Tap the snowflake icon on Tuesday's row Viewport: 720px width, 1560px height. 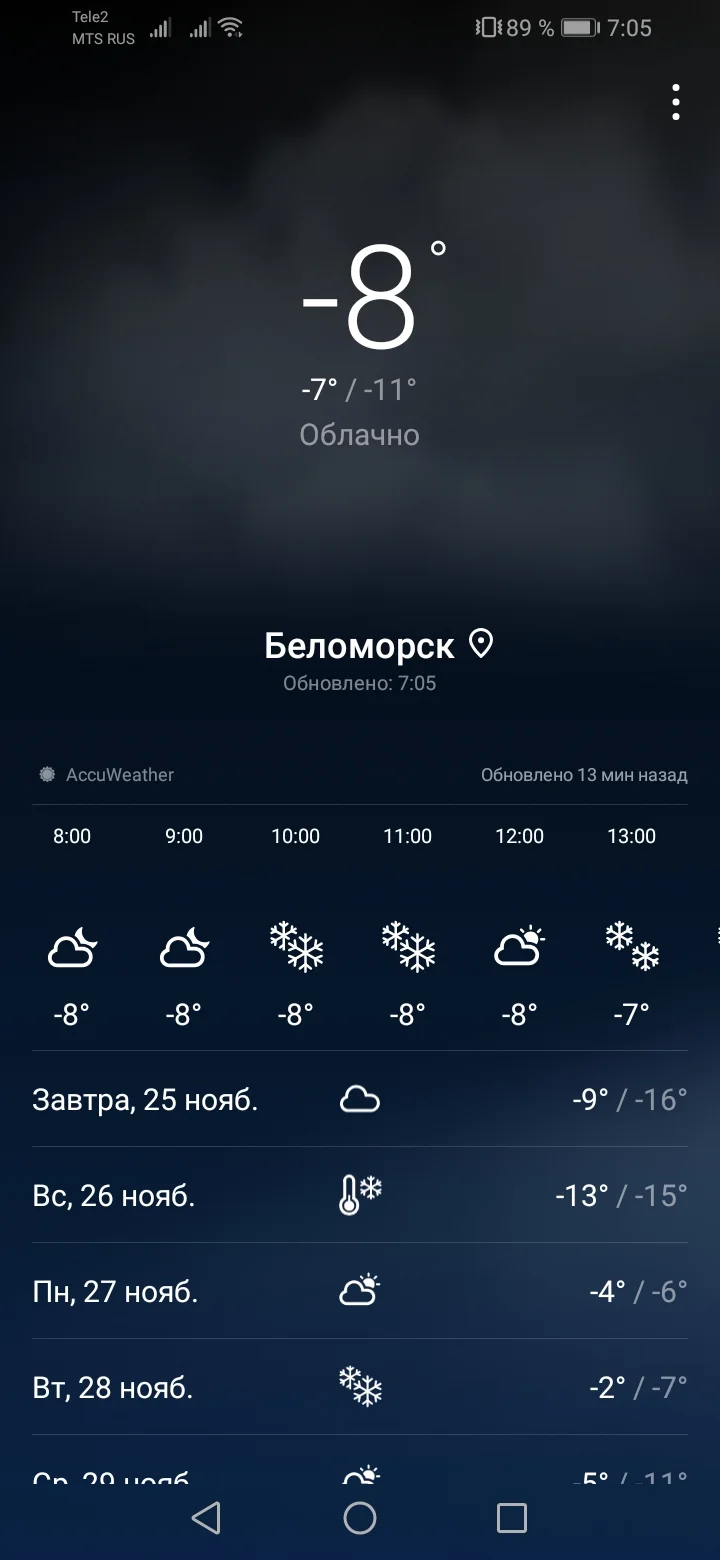click(359, 1386)
